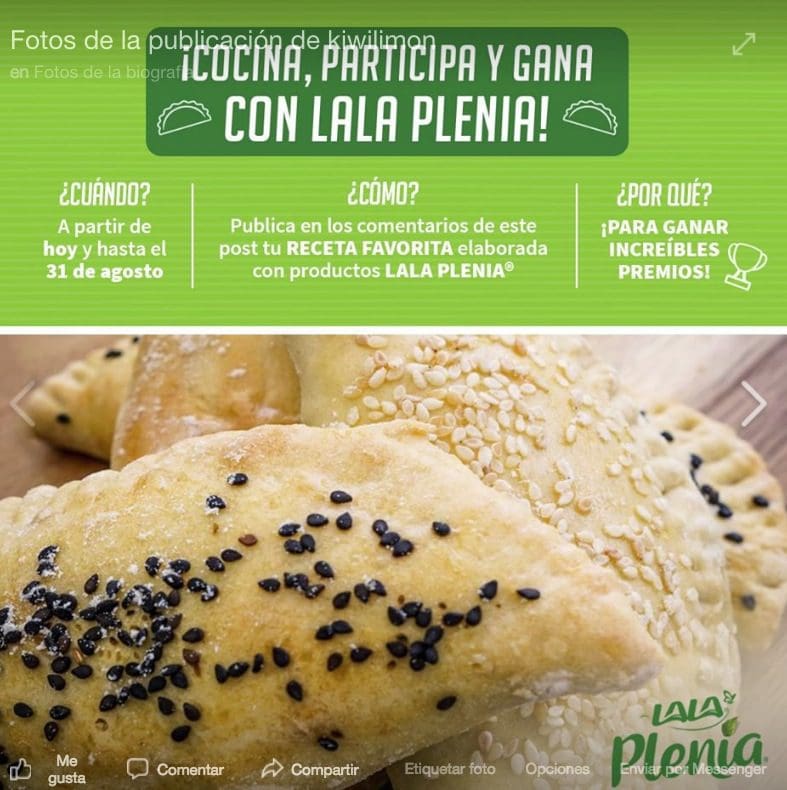
Task: Open the Fotos de la biografía album link
Action: pyautogui.click(x=111, y=71)
